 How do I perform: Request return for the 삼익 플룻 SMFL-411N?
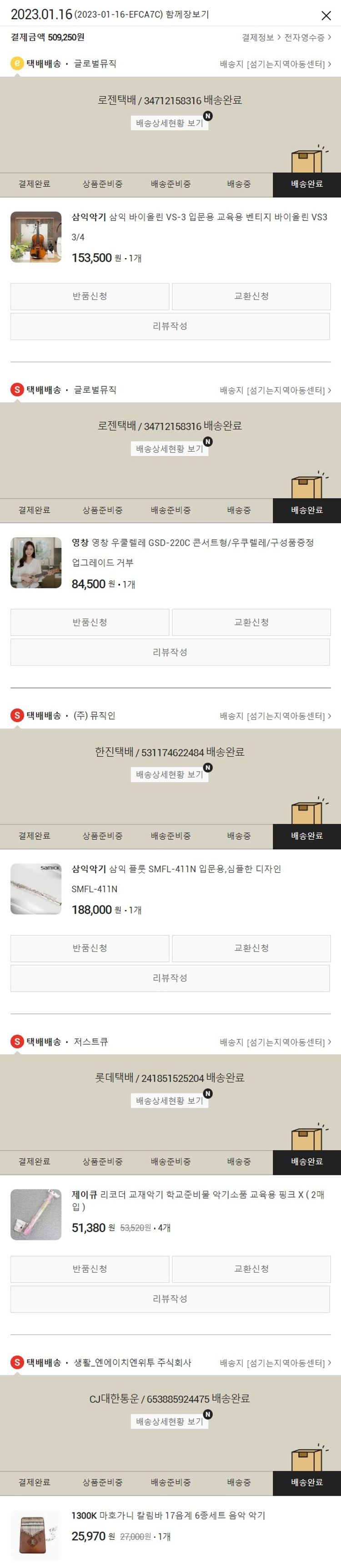[90, 948]
